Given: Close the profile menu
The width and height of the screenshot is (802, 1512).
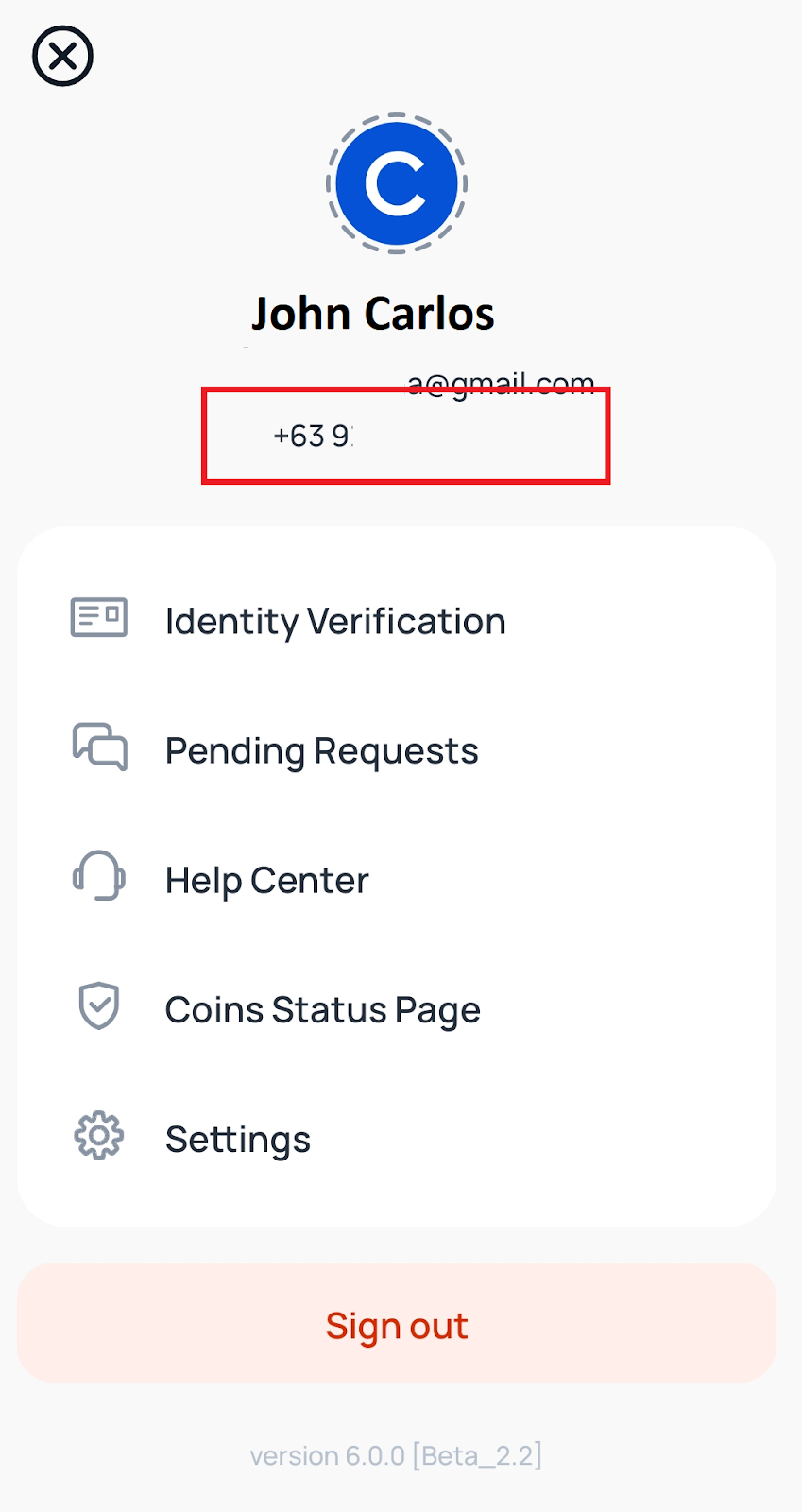Looking at the screenshot, I should (x=62, y=57).
